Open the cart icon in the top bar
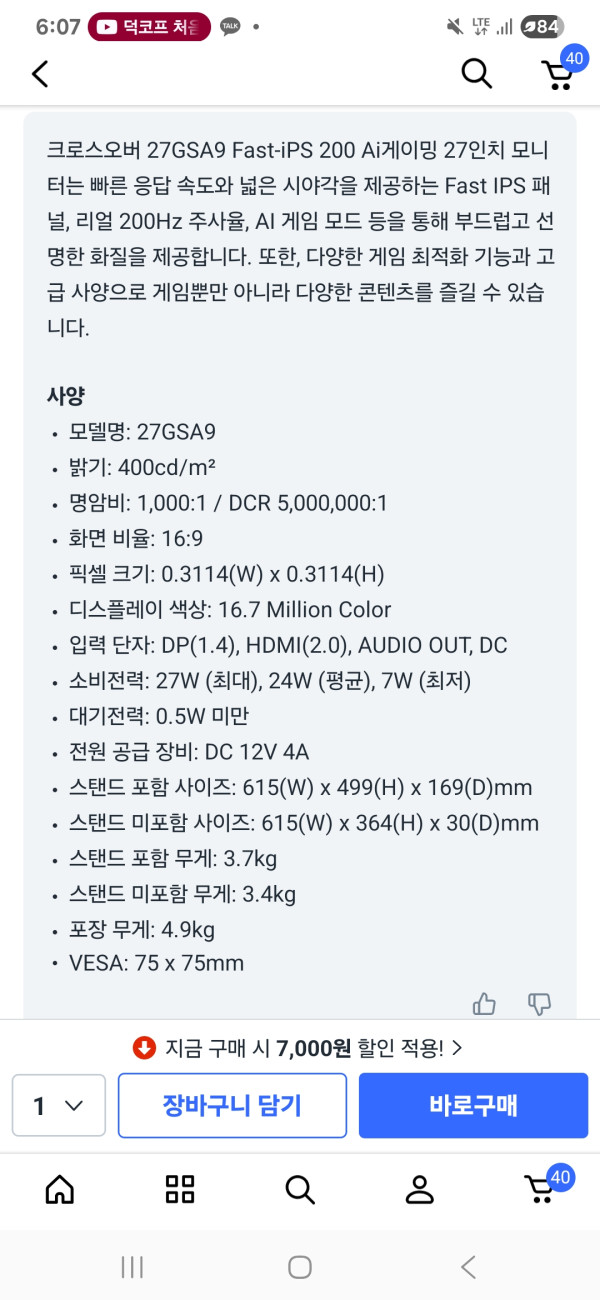The width and height of the screenshot is (600, 1300). point(558,72)
